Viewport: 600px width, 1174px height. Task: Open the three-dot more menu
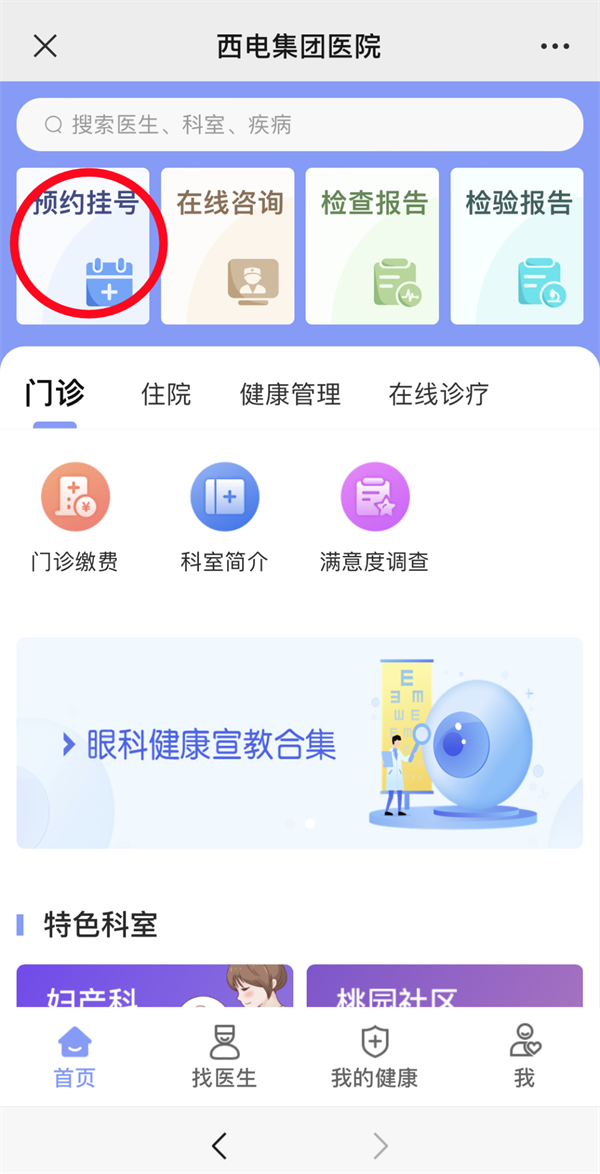[554, 46]
